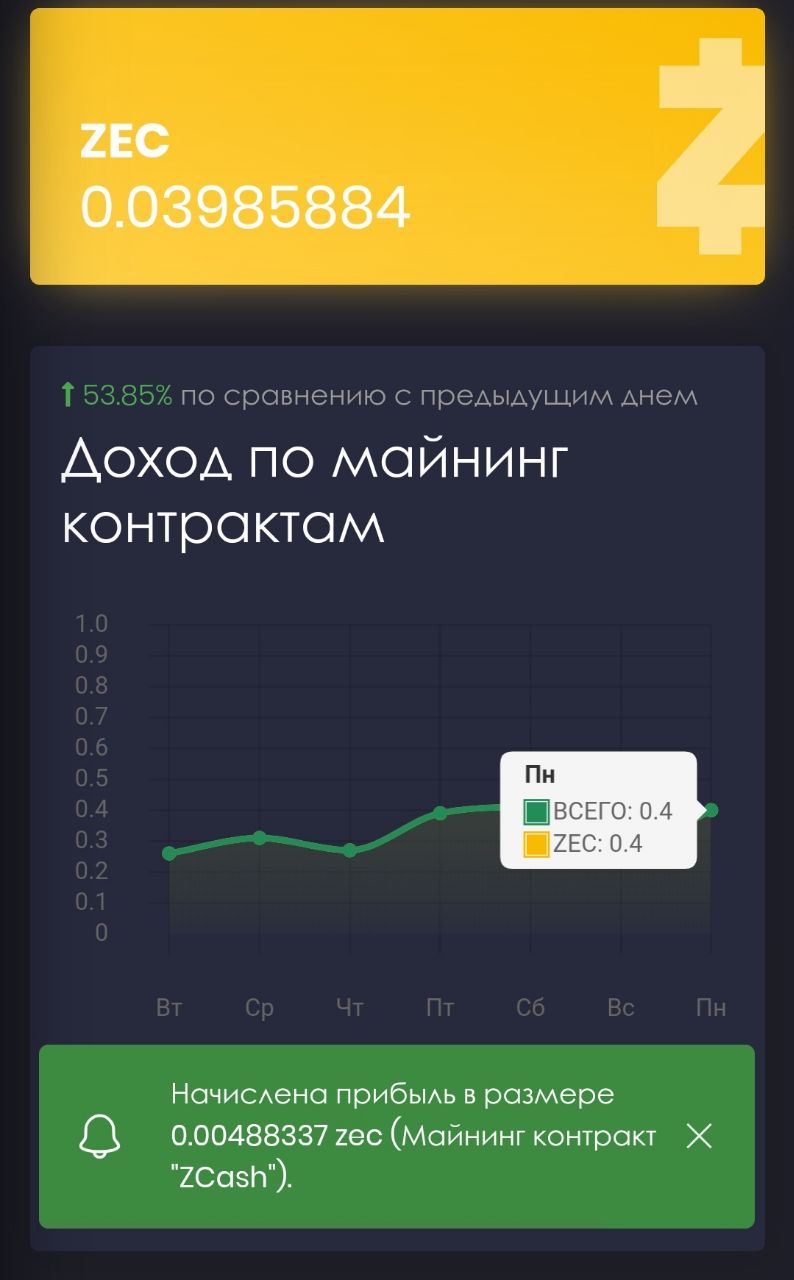The image size is (794, 1280).
Task: Dismiss the ZCash profit notification
Action: [x=699, y=1136]
